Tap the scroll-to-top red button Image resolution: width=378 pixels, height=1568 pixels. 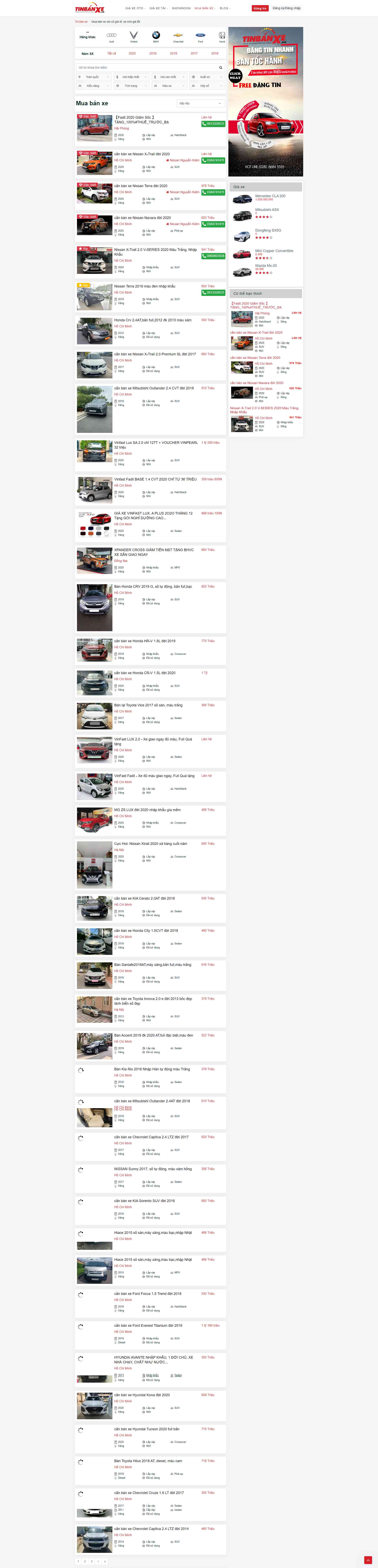pyautogui.click(x=368, y=1560)
